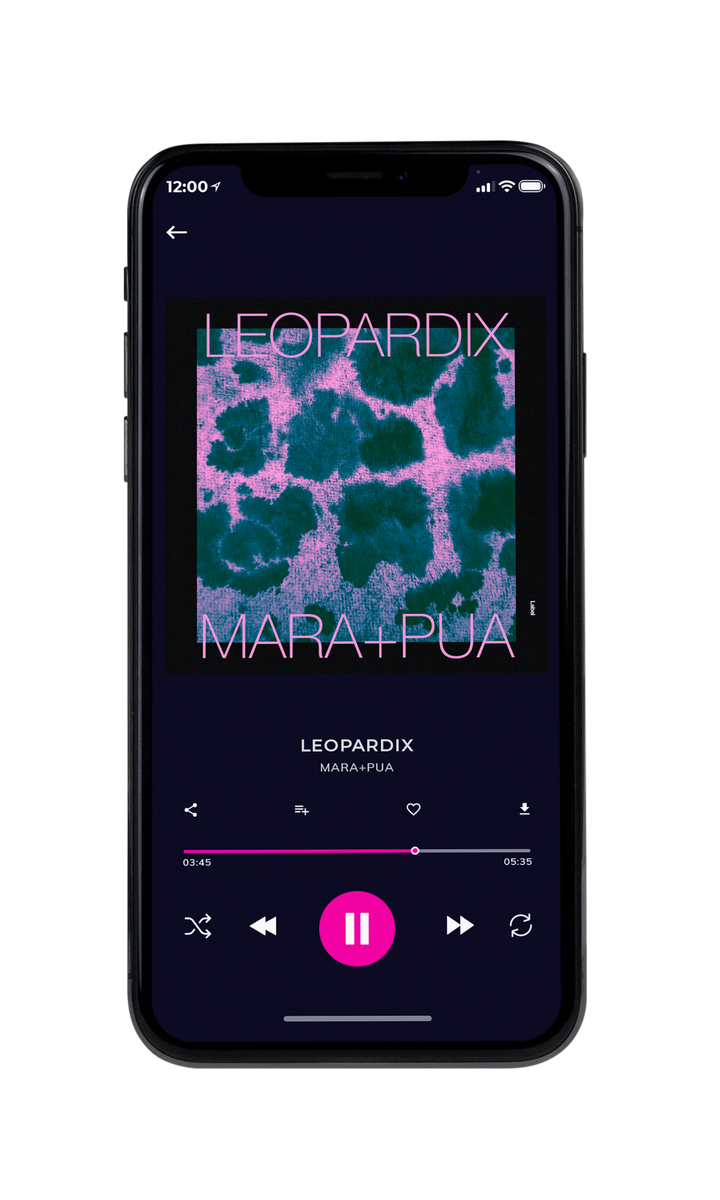Toggle repeat mode
Image resolution: width=720 pixels, height=1200 pixels.
521,926
